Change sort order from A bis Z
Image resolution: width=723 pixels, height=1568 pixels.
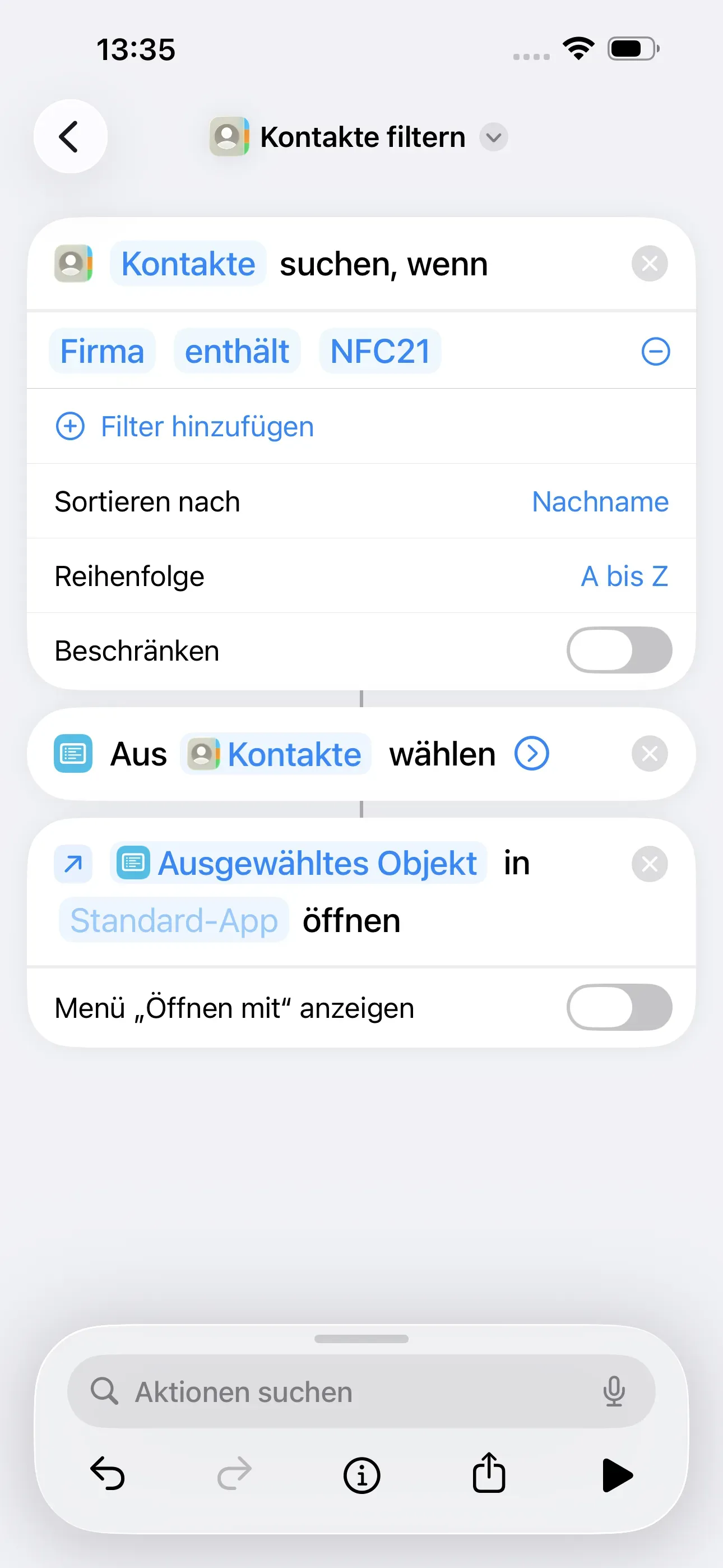click(x=624, y=576)
